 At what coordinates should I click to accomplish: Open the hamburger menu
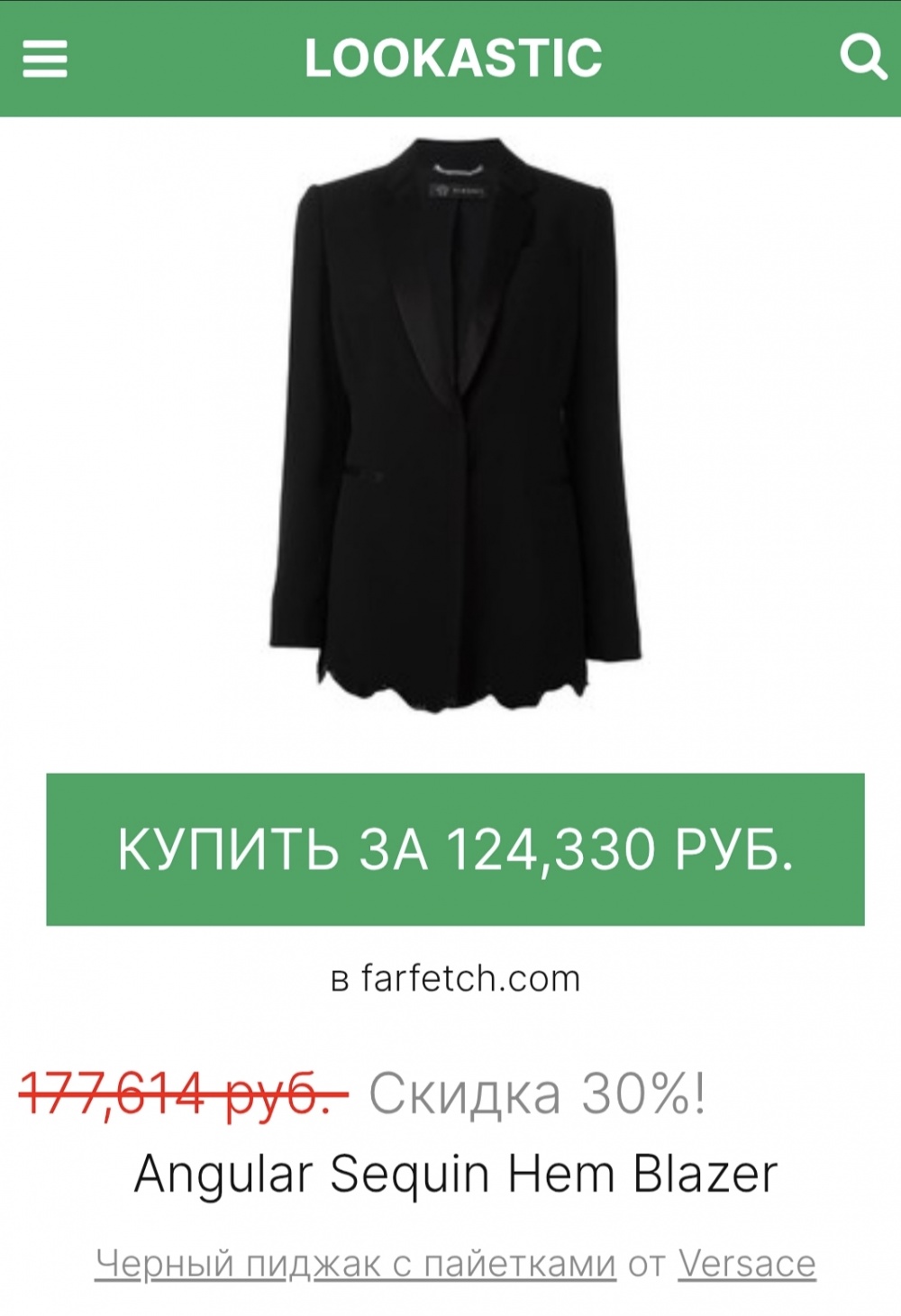[44, 59]
